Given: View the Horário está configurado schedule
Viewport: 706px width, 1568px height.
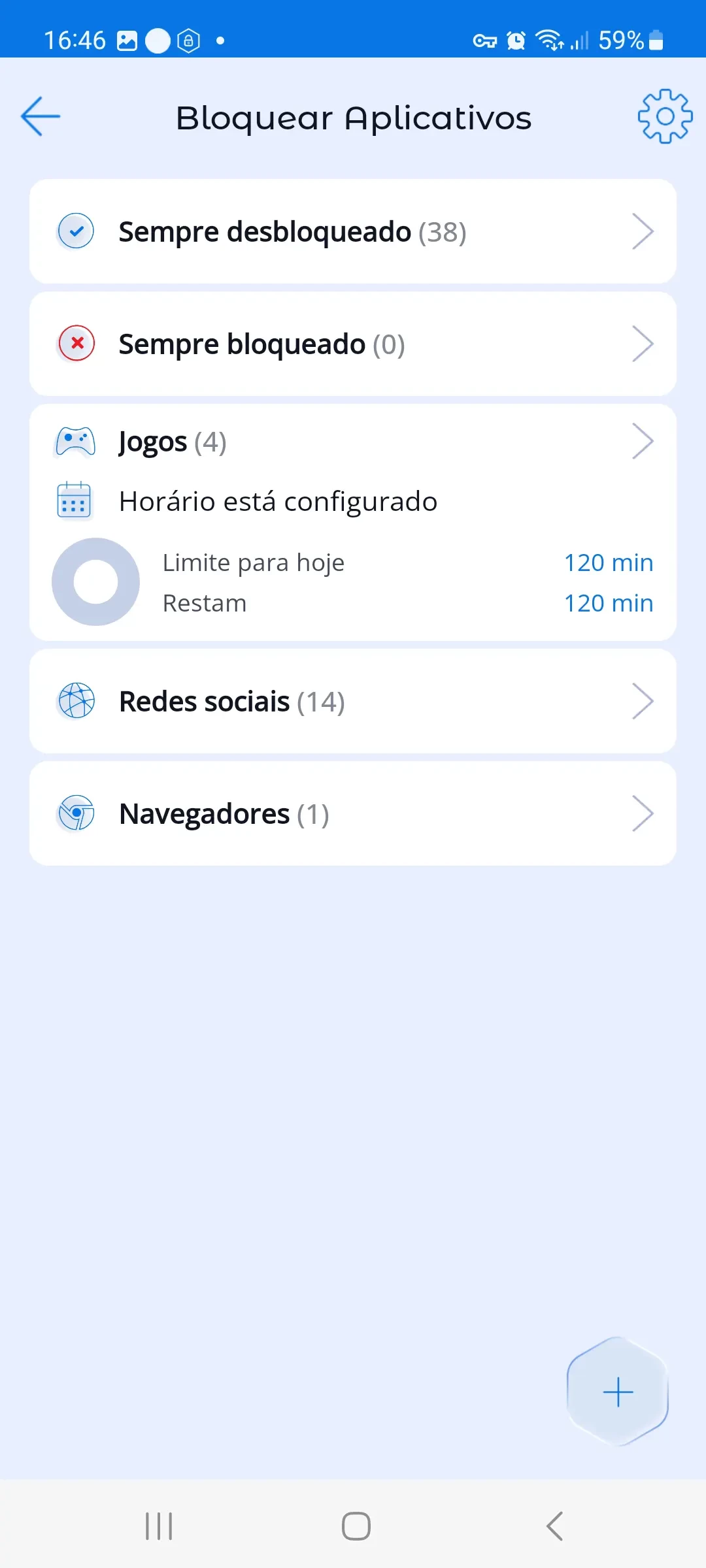Looking at the screenshot, I should coord(278,502).
